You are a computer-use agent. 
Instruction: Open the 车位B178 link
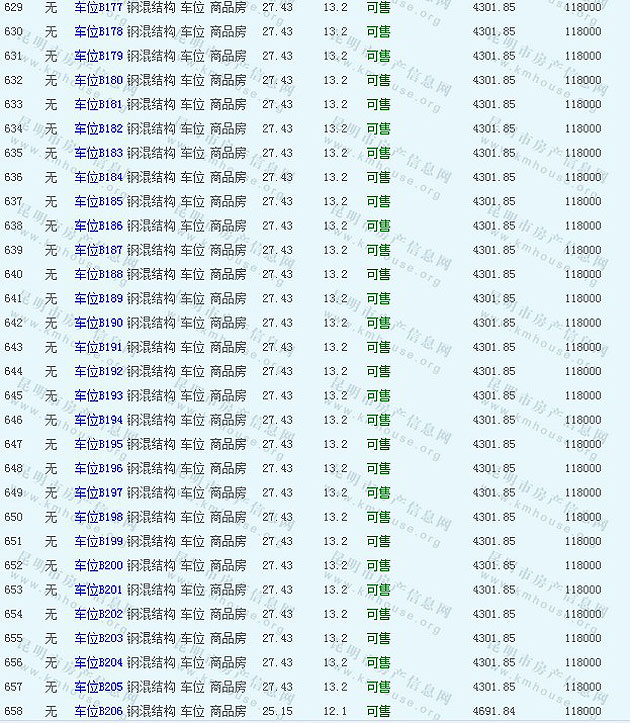(99, 31)
